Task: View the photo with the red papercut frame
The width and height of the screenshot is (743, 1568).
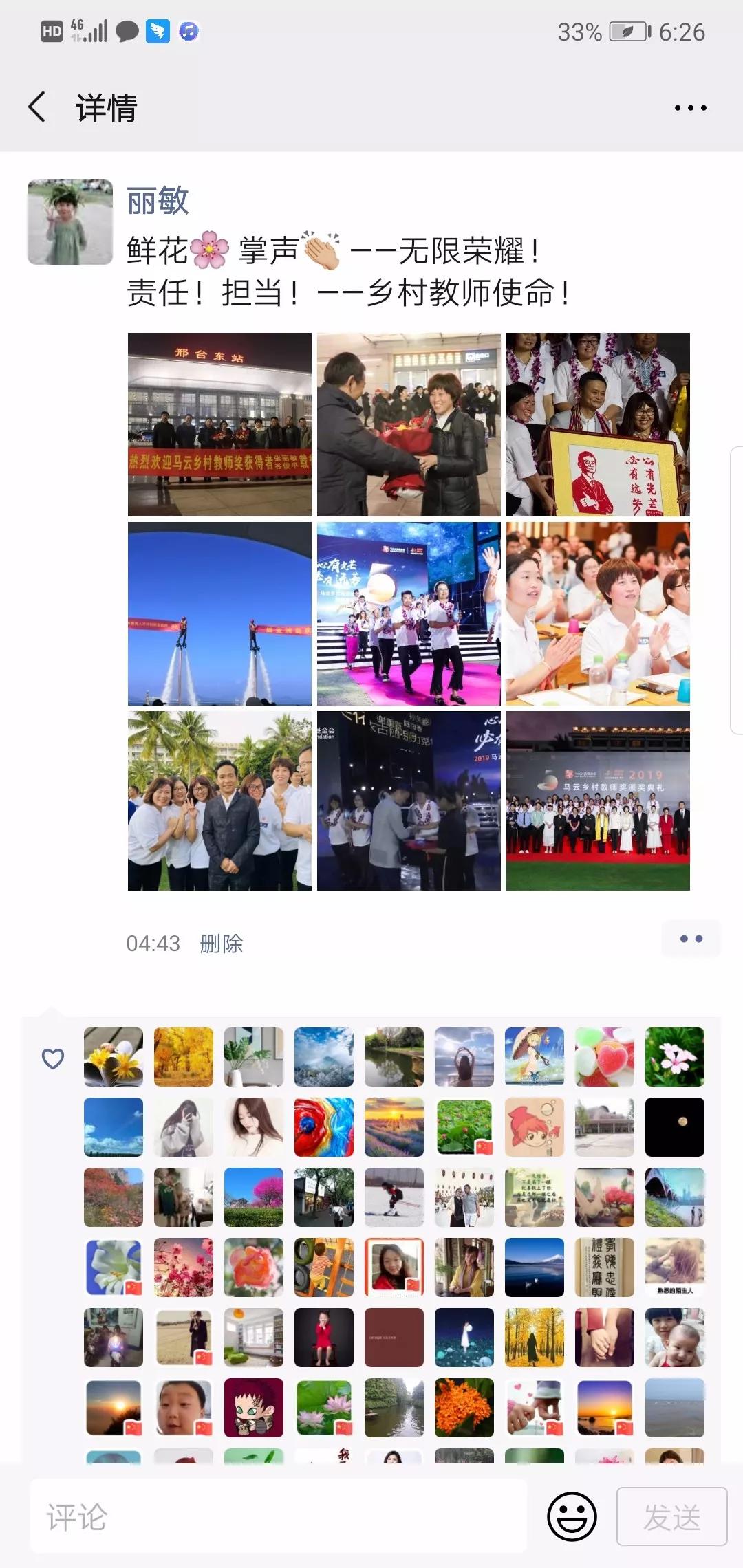Action: tap(598, 424)
